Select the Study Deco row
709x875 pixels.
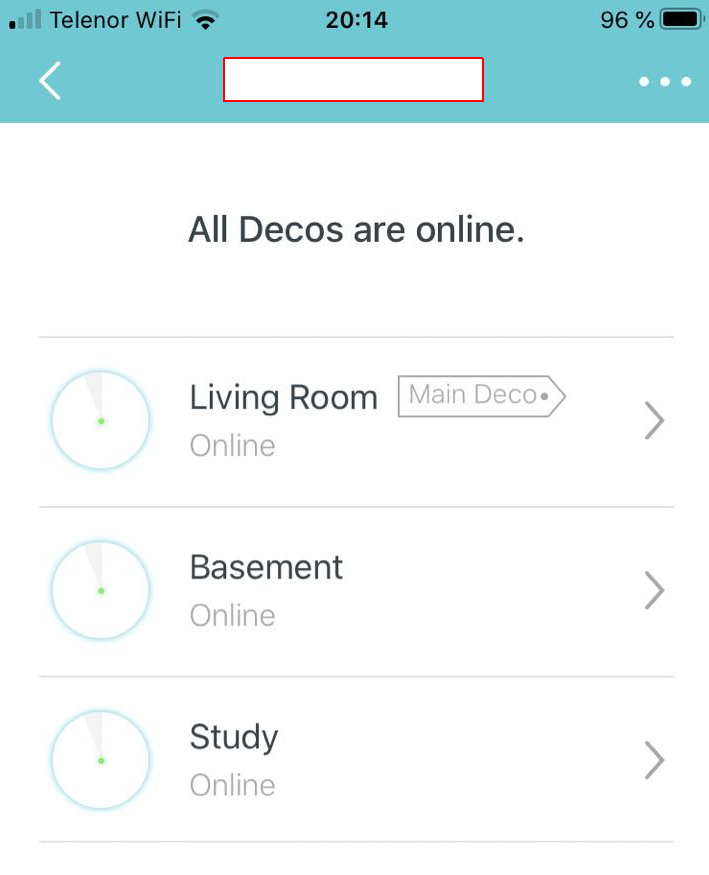pyautogui.click(x=355, y=760)
